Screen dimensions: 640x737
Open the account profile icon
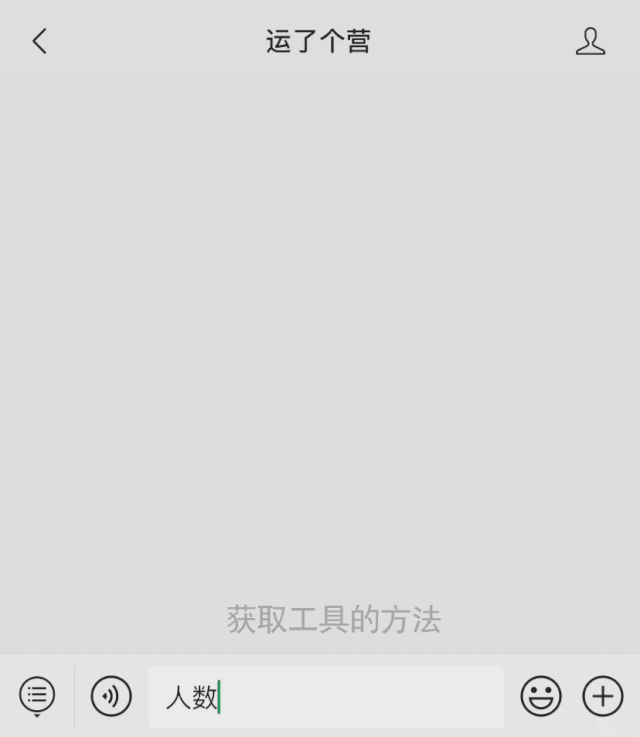(x=590, y=41)
